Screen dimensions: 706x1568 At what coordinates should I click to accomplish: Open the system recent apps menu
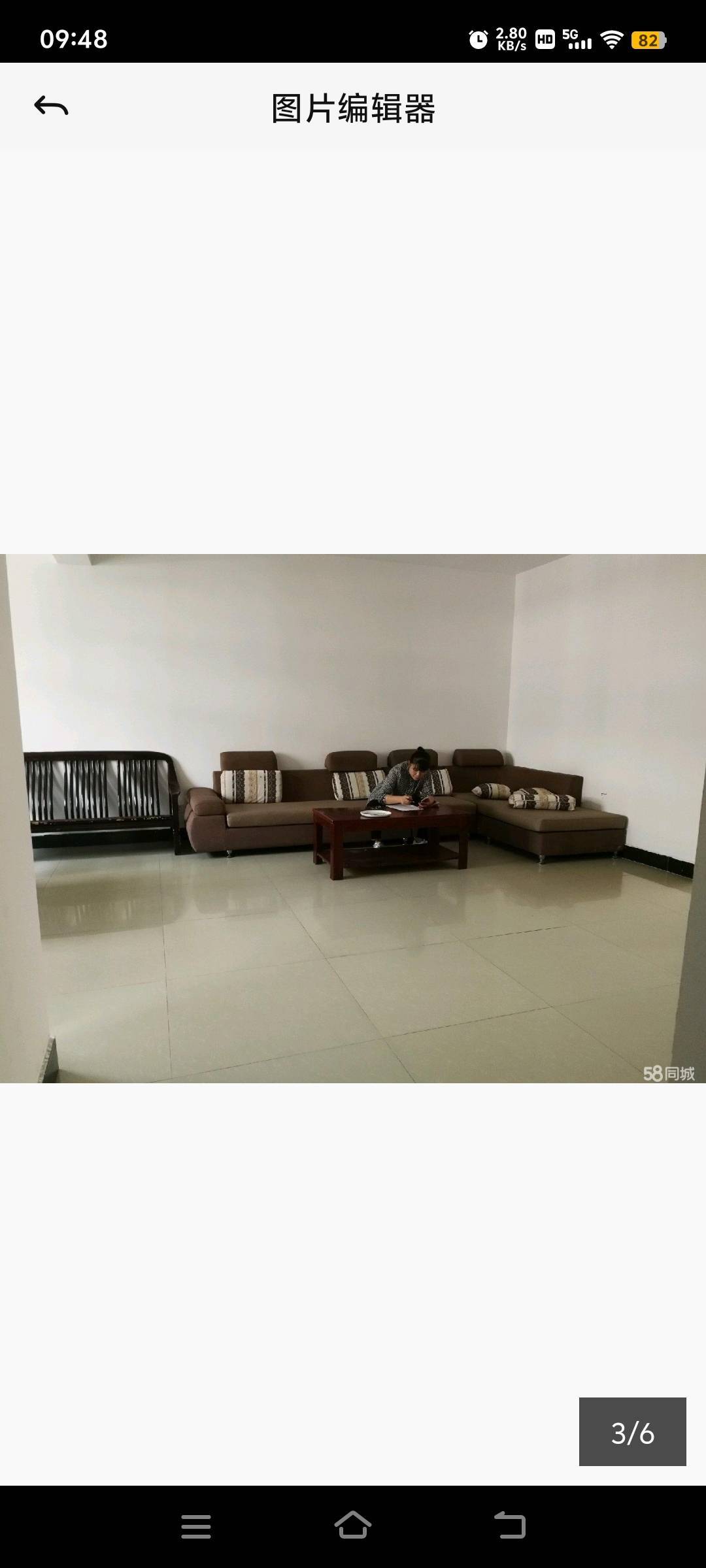(196, 1527)
